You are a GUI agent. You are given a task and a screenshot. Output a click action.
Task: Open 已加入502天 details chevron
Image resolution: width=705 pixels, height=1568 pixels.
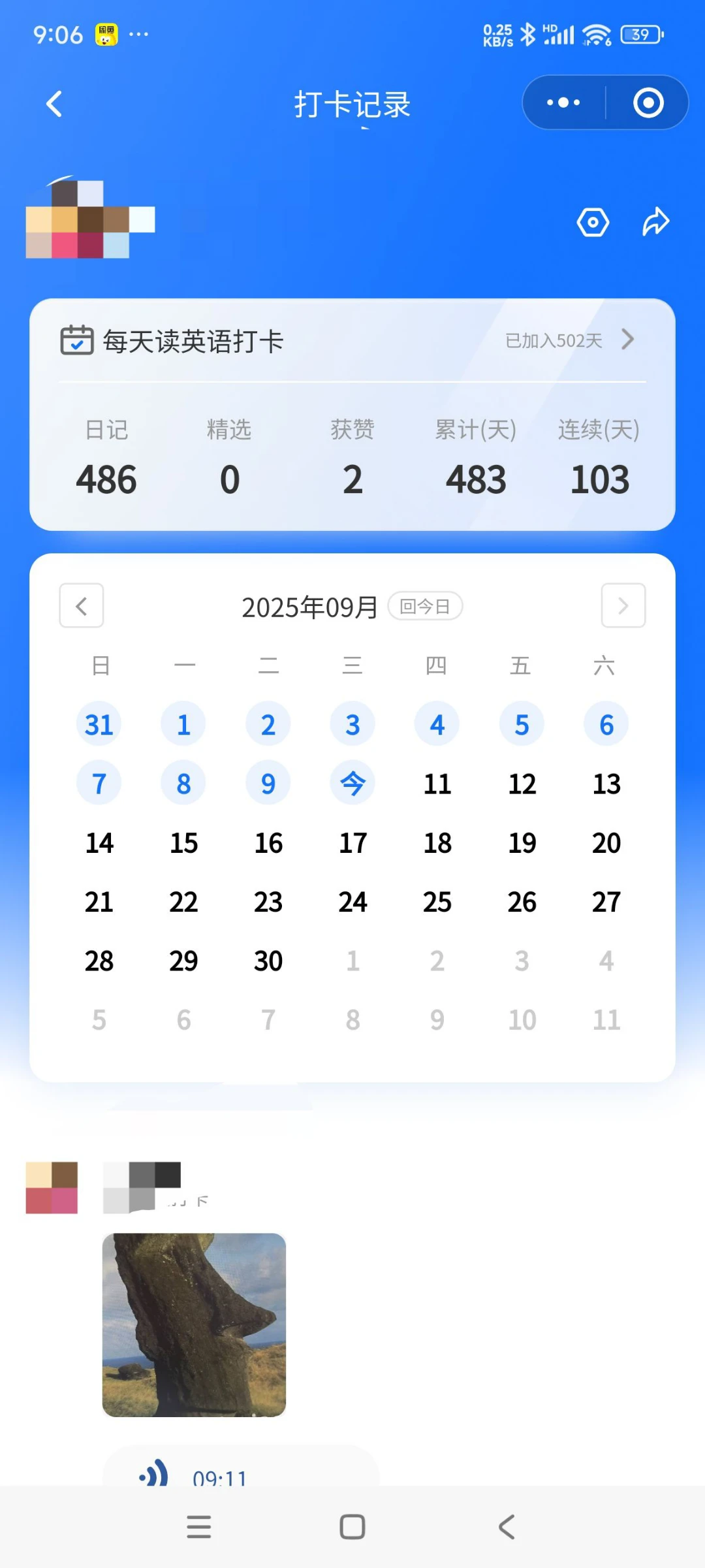627,340
